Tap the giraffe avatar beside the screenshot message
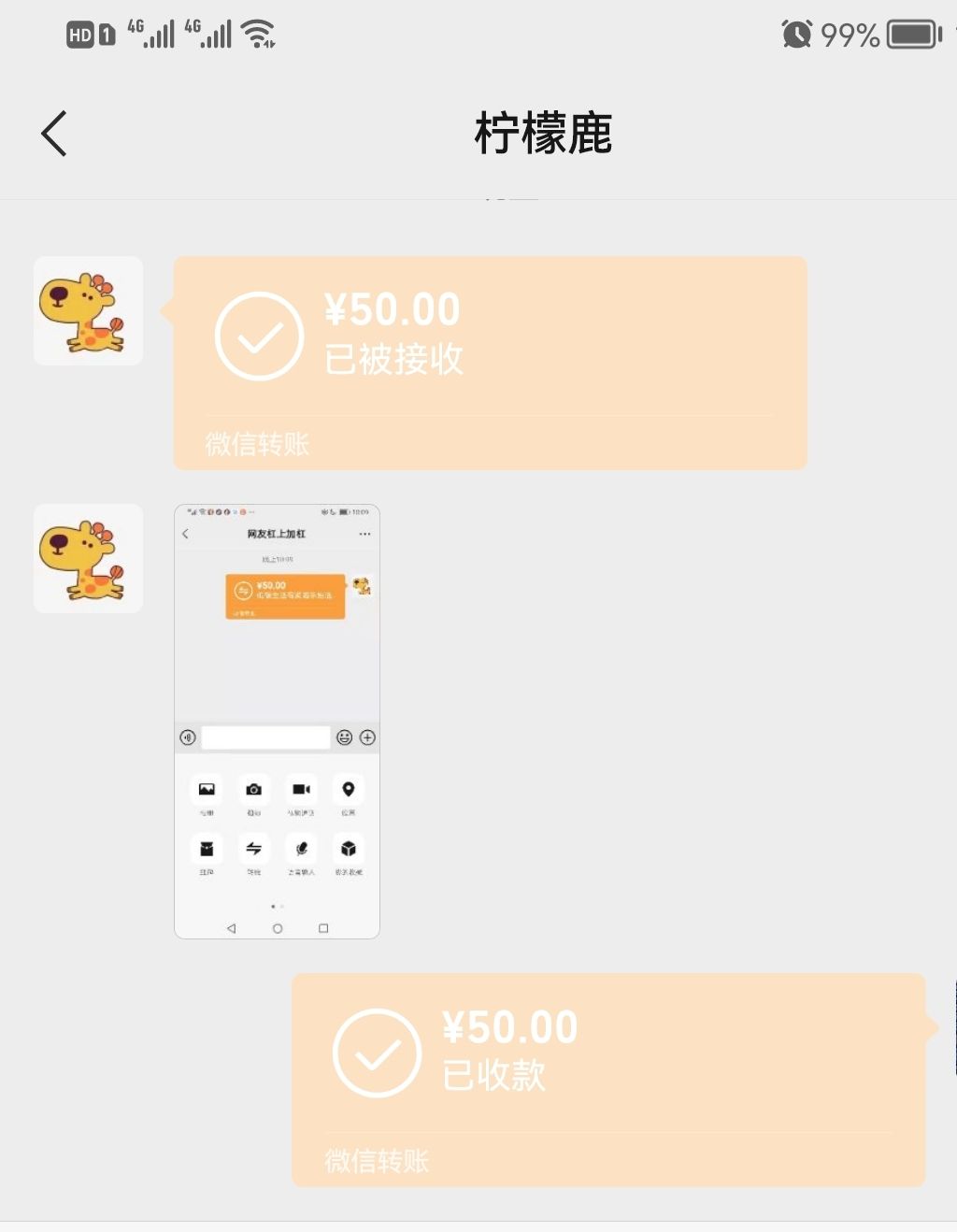The image size is (957, 1232). (x=88, y=558)
